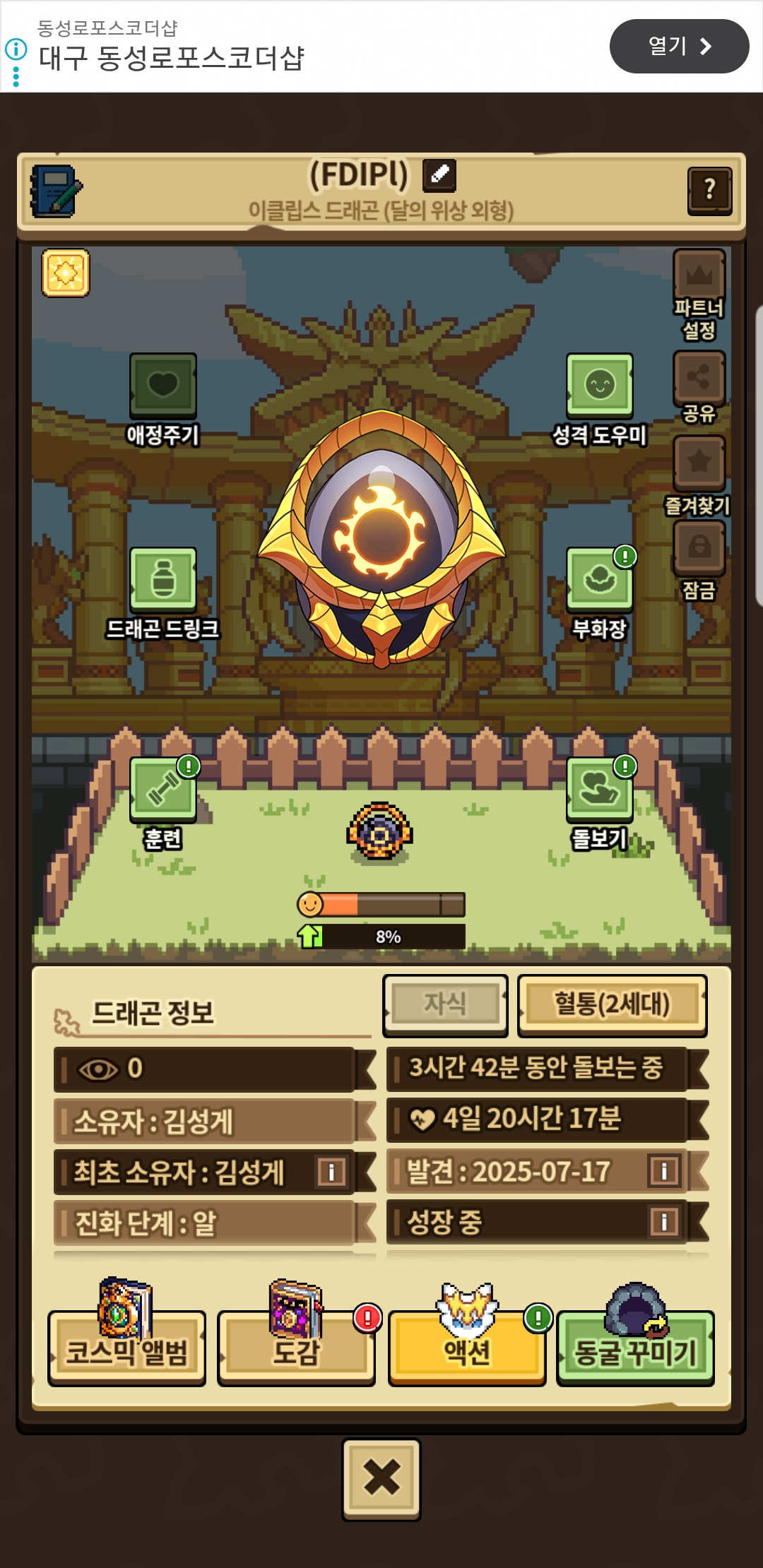Screen dimensions: 763x1568
Task: Close the dragon info panel with X
Action: [381, 1478]
